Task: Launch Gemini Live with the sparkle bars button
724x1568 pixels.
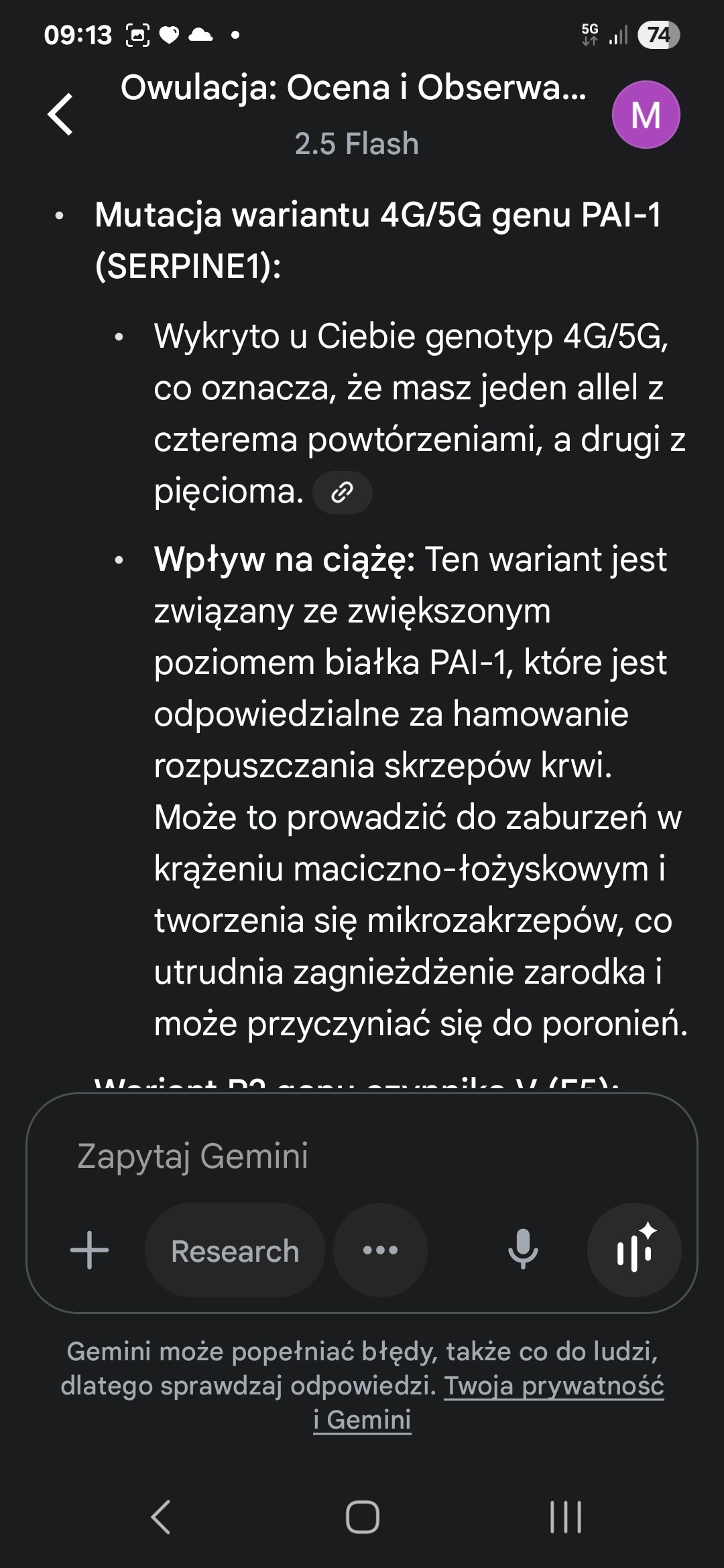Action: click(x=634, y=1250)
